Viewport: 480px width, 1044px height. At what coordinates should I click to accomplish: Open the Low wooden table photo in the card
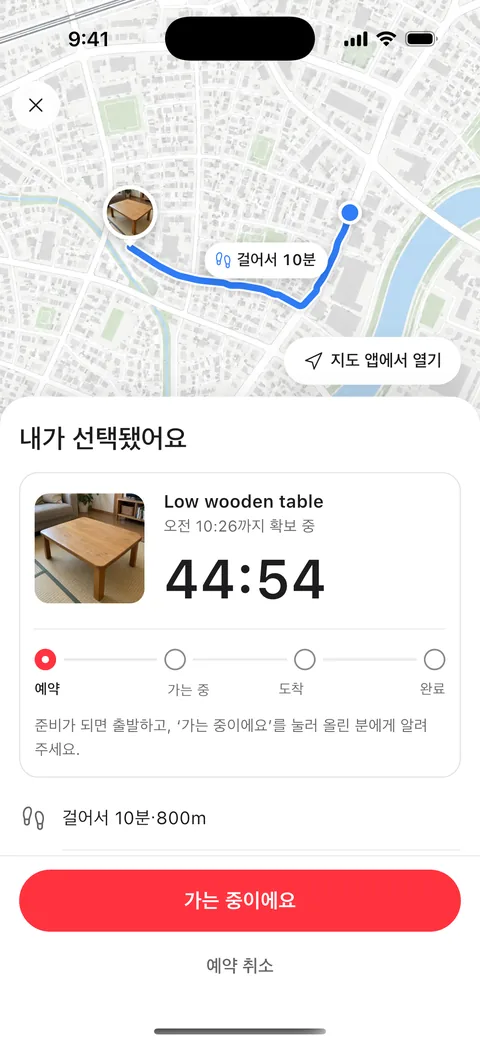pos(89,548)
